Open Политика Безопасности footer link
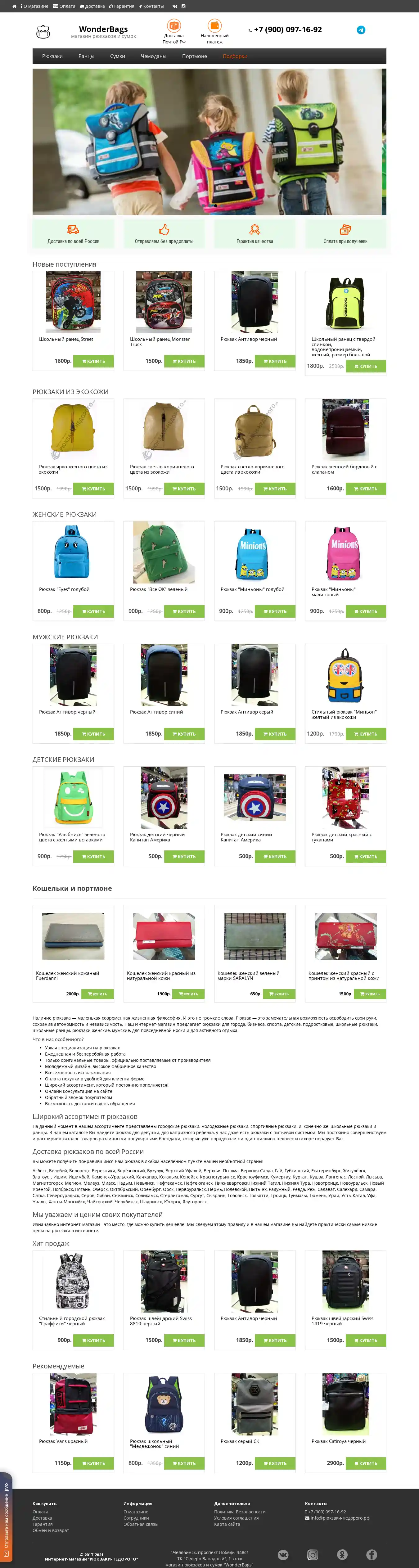The image size is (419, 1568). (239, 1512)
